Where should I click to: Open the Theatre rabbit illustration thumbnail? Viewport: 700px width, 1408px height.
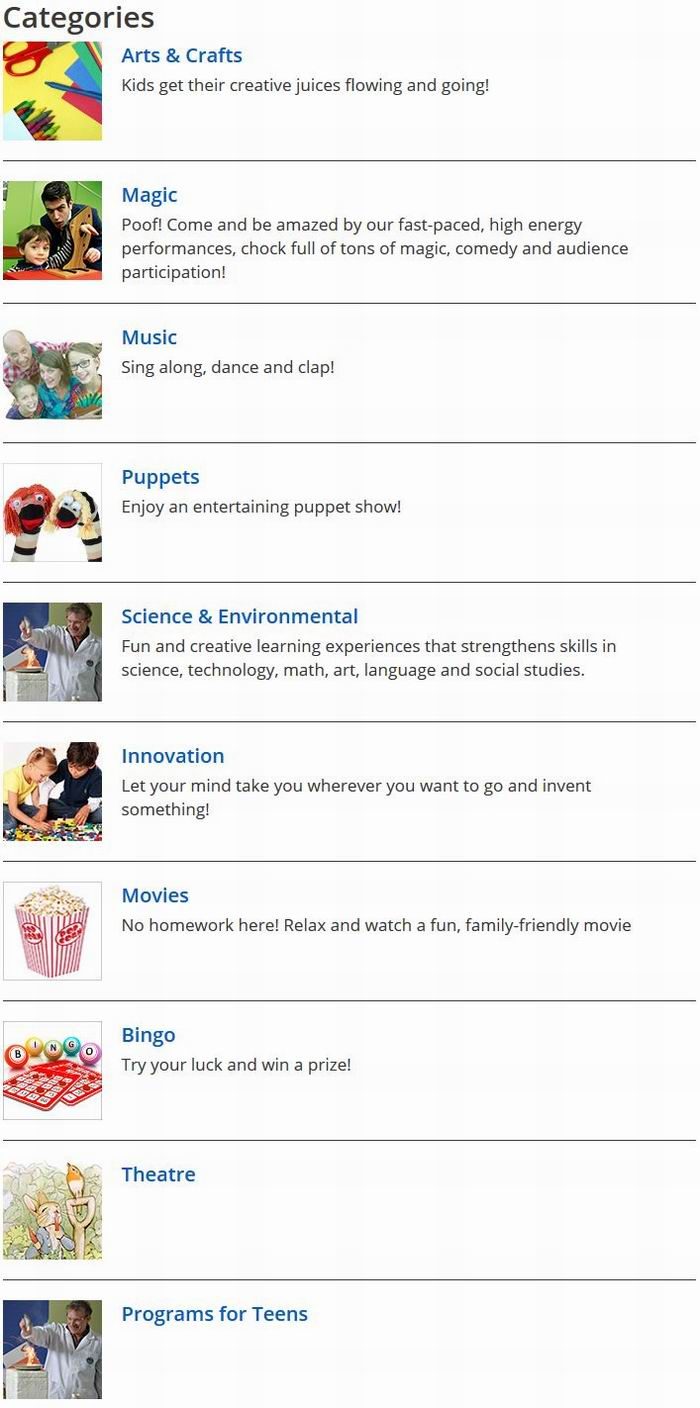coord(52,1210)
